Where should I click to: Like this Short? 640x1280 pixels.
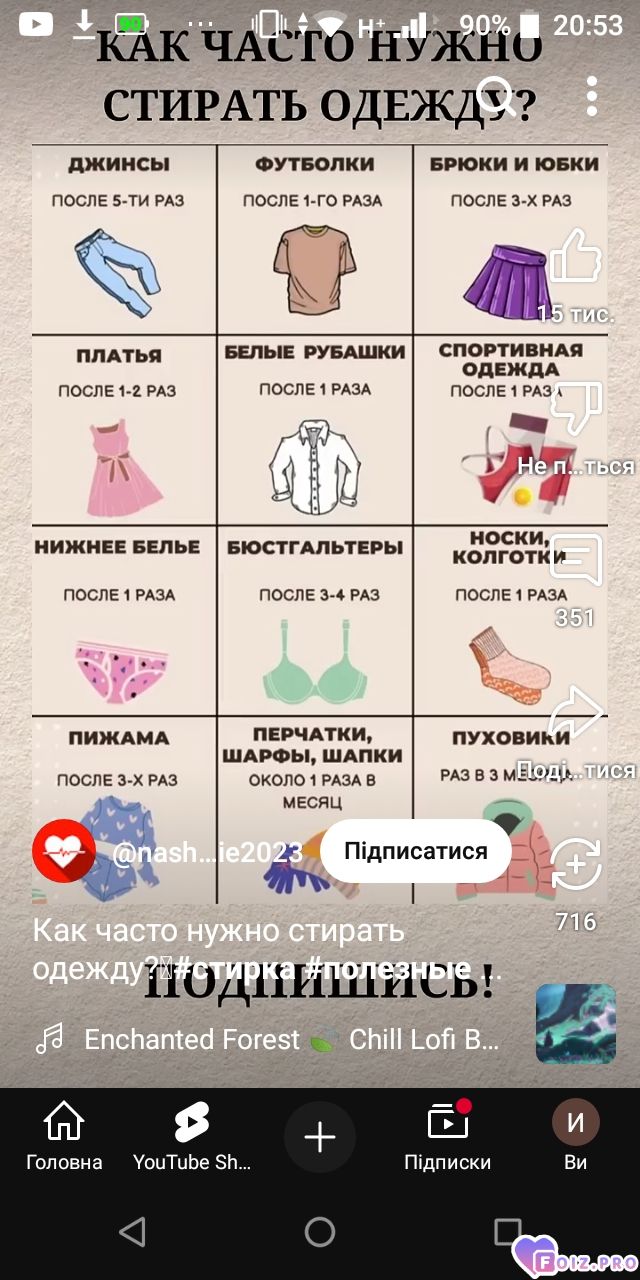click(x=576, y=256)
